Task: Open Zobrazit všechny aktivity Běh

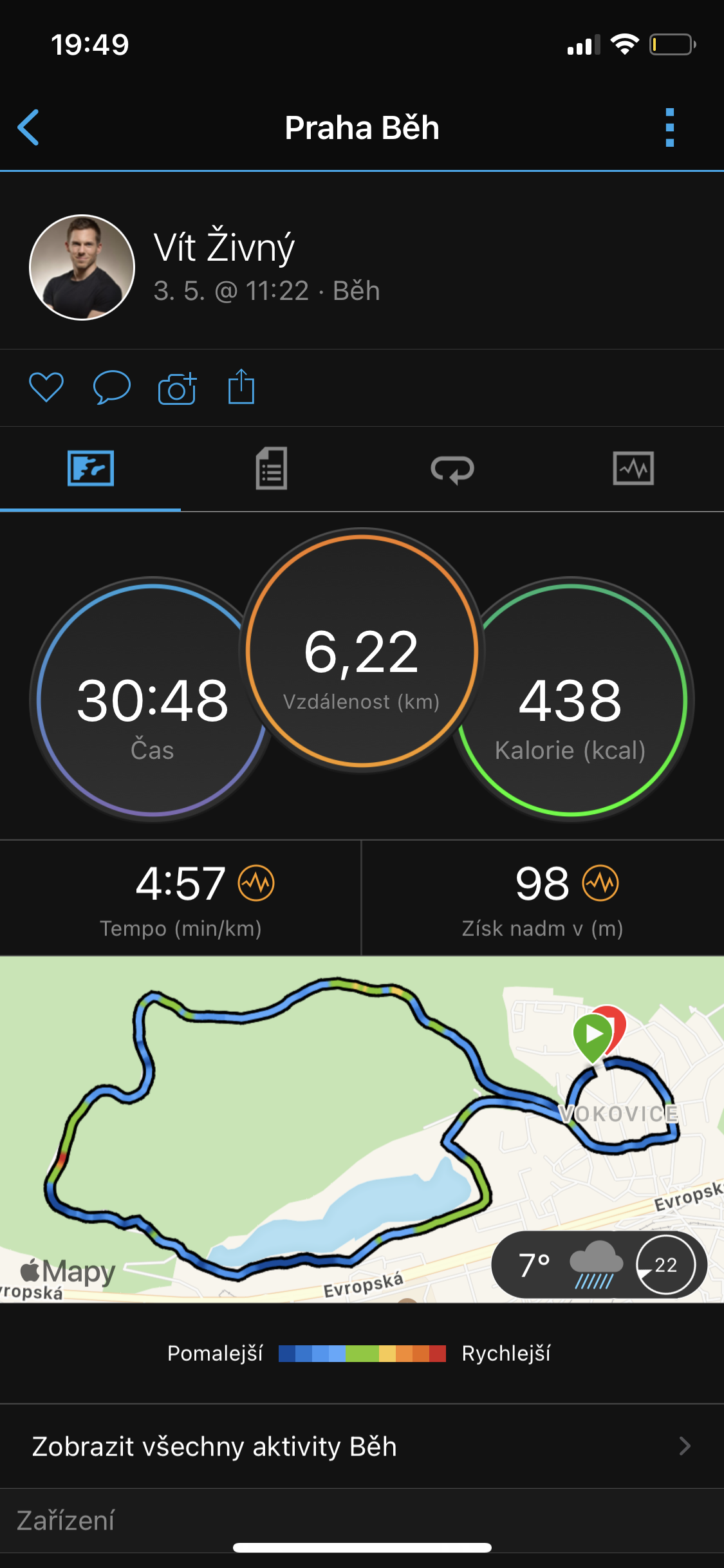Action: [362, 1446]
